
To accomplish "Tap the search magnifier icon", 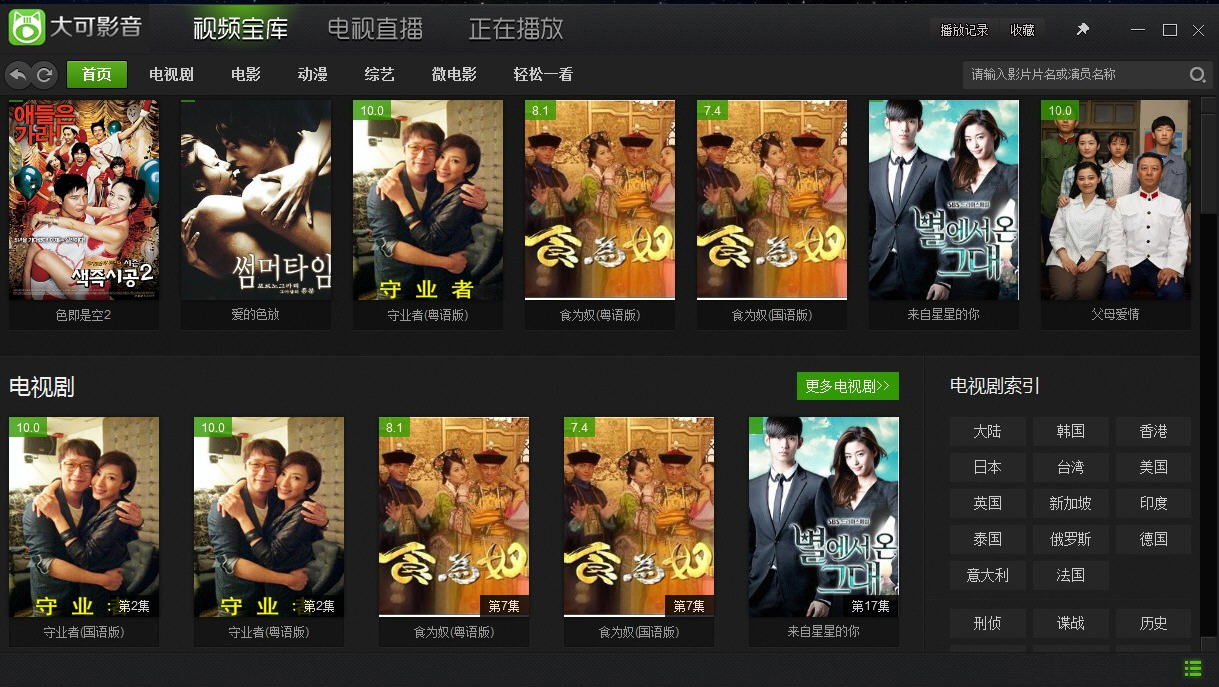I will 1197,74.
